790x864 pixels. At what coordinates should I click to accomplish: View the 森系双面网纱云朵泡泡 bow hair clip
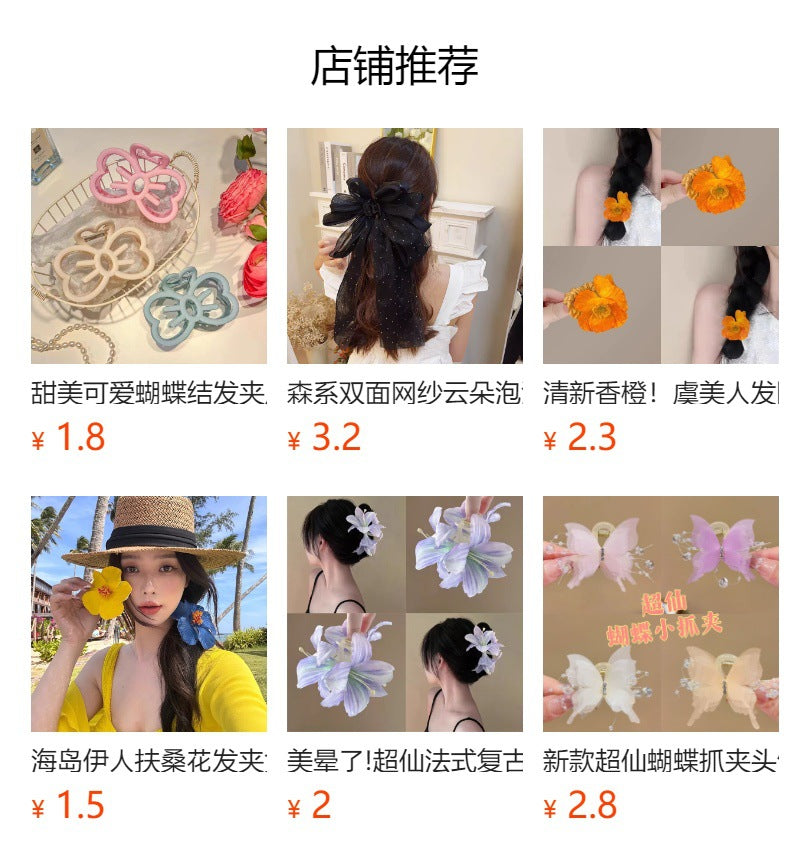404,246
